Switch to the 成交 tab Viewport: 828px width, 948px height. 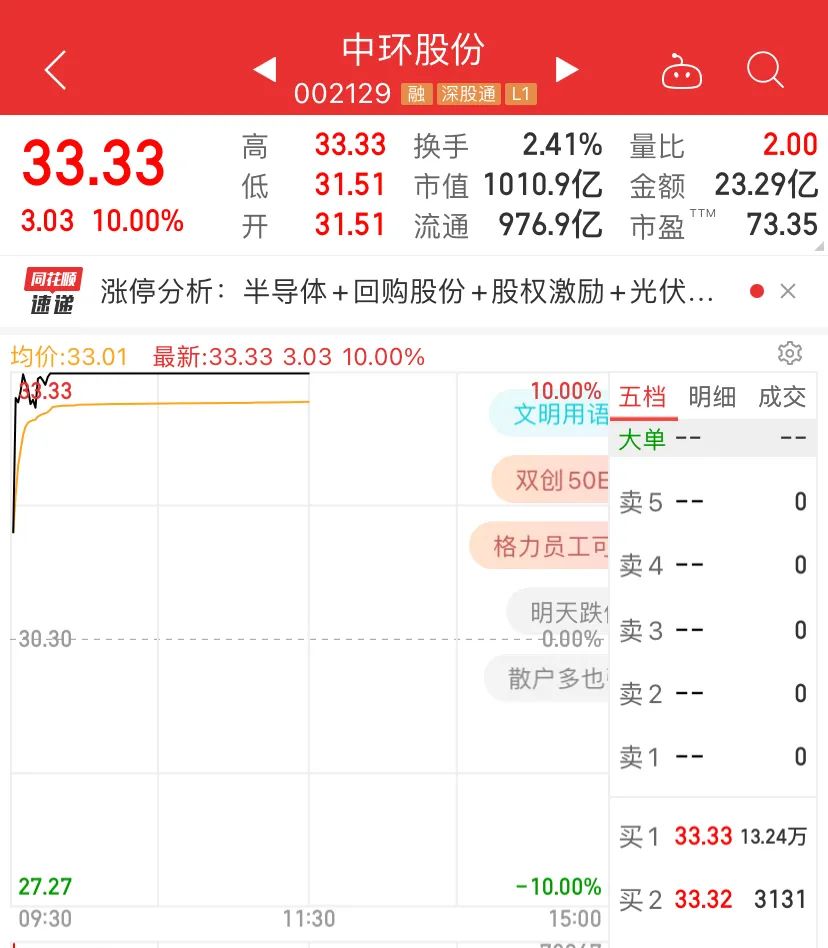(x=781, y=397)
